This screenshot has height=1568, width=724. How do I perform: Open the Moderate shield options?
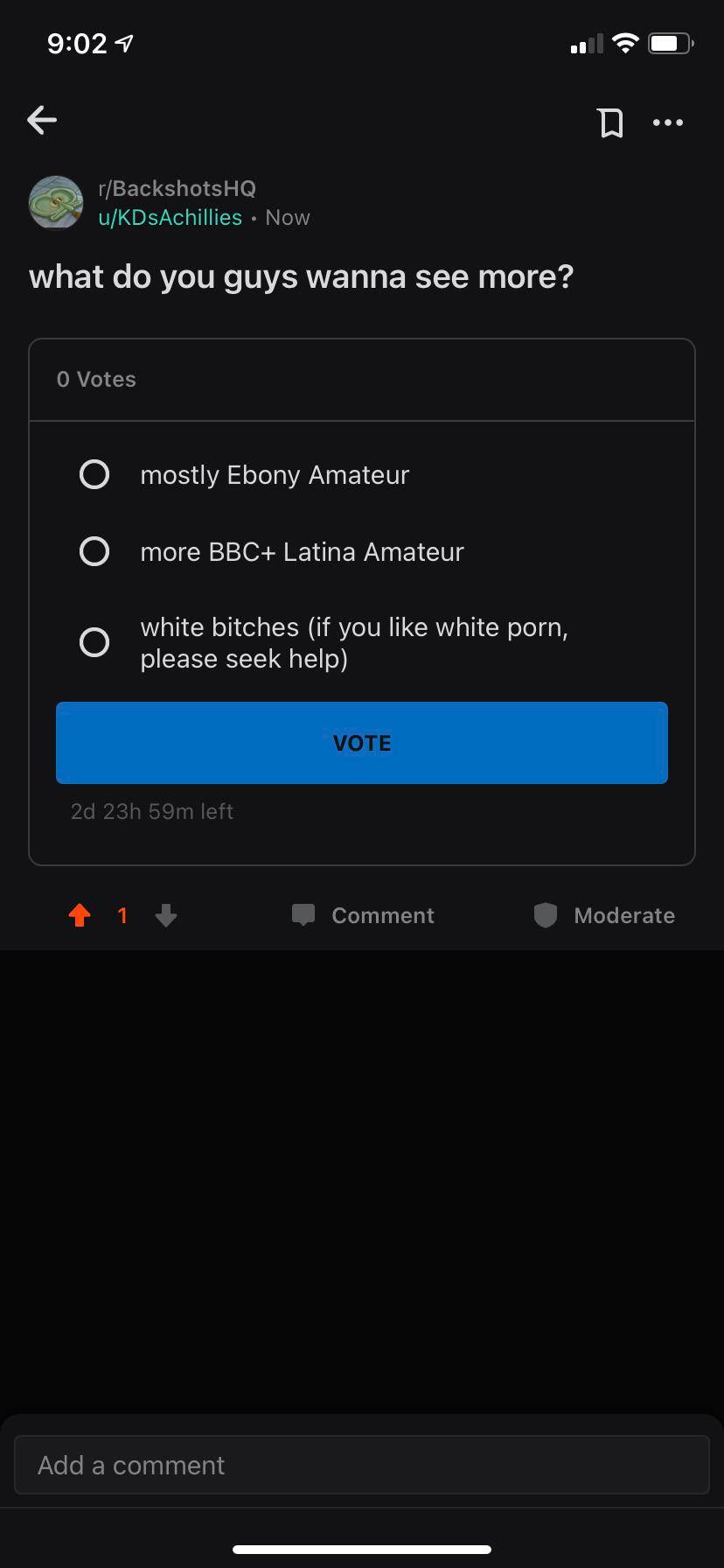604,915
